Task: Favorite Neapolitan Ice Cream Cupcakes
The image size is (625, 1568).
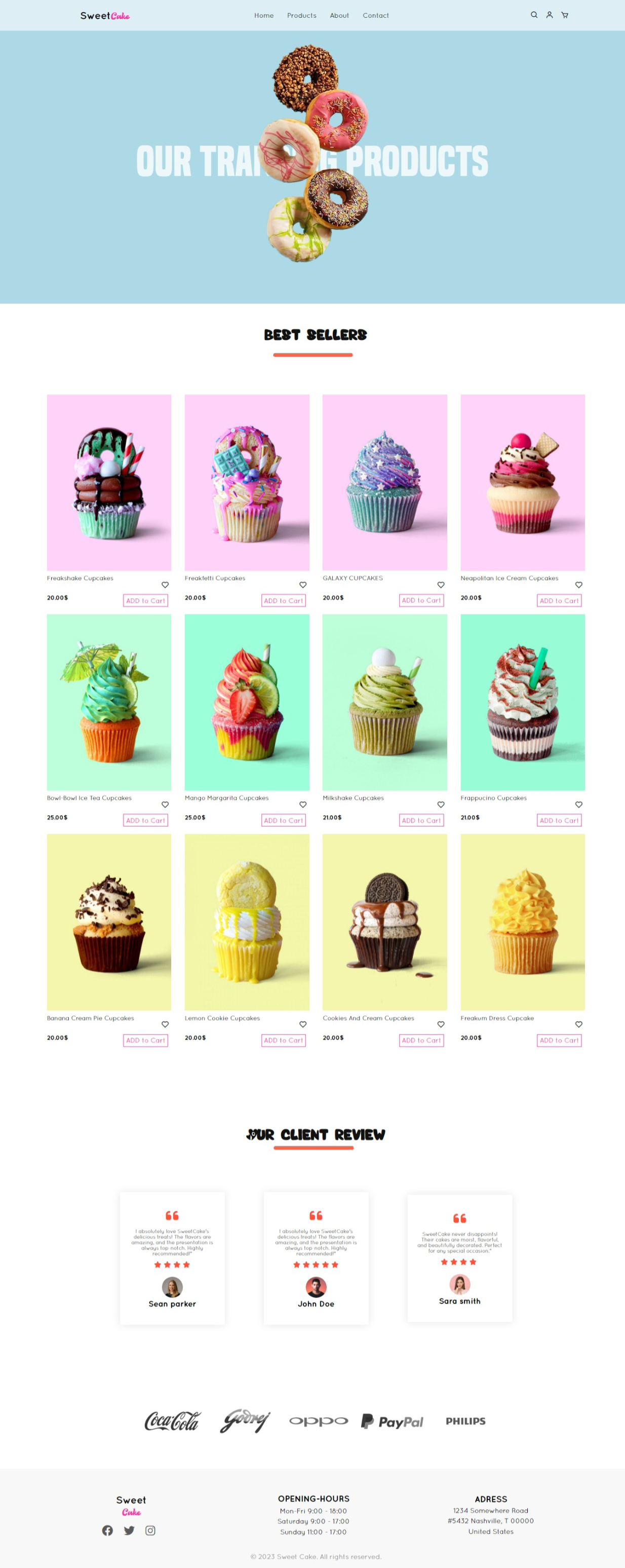Action: (x=578, y=584)
